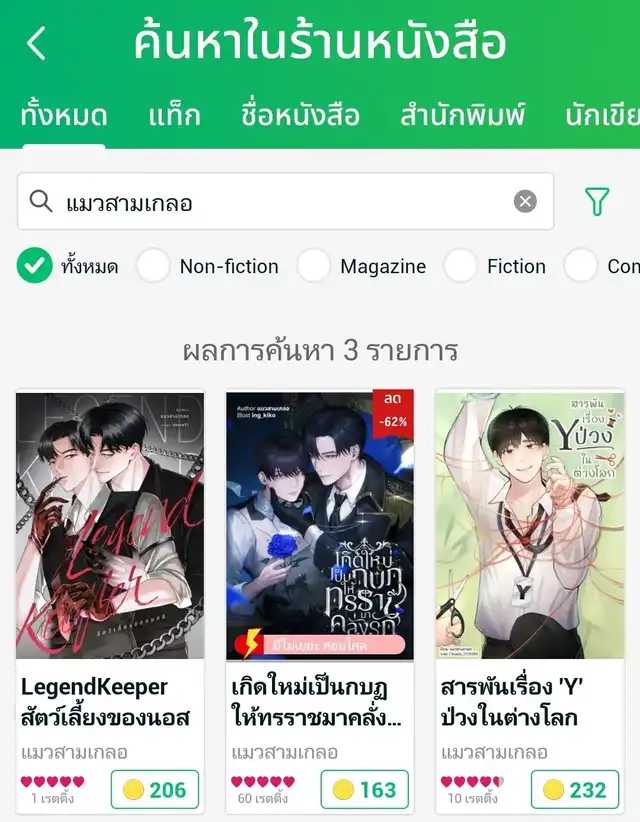Open the เกิดใหม่เป็นกบฏ book
640x822 pixels.
tap(320, 526)
